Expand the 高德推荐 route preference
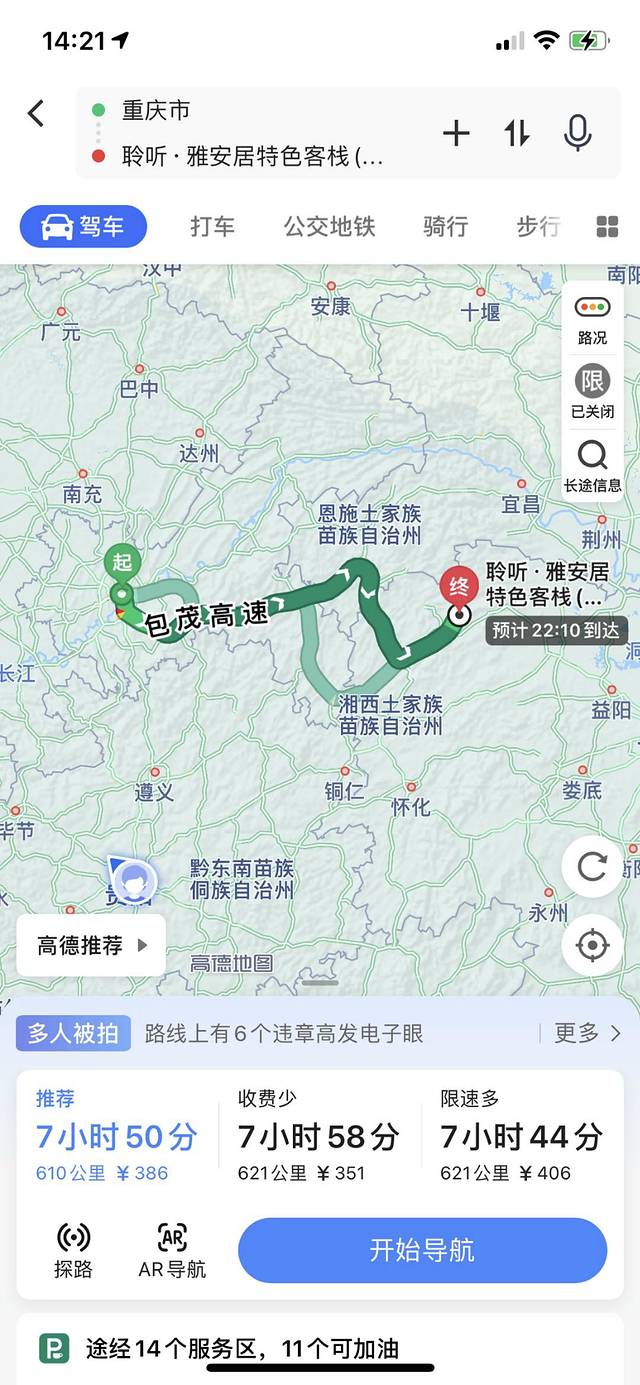Screen dimensions: 640x1385 [x=91, y=945]
